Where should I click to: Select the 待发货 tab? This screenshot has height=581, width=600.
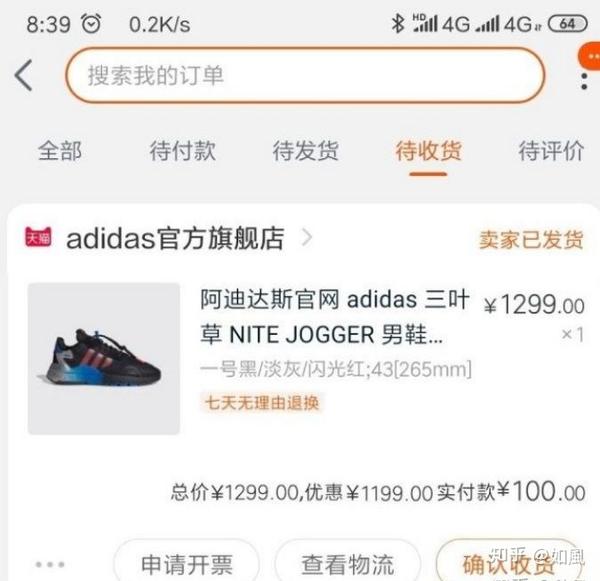305,151
